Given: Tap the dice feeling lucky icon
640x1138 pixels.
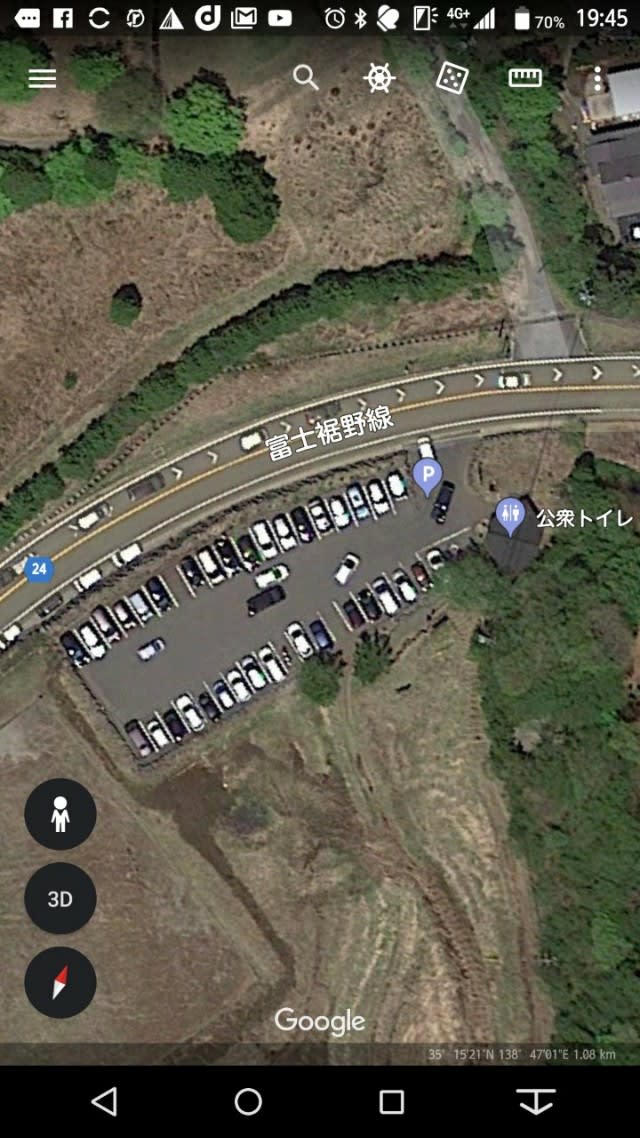Looking at the screenshot, I should [x=452, y=78].
